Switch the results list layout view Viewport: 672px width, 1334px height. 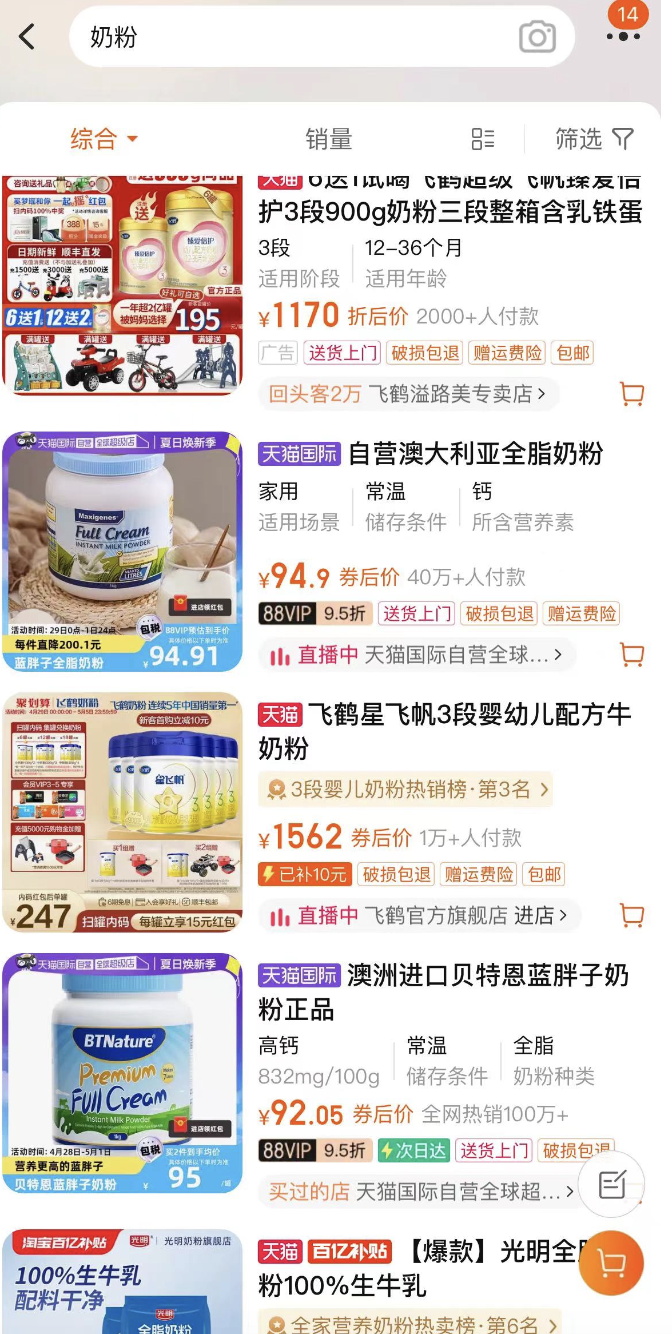click(483, 139)
